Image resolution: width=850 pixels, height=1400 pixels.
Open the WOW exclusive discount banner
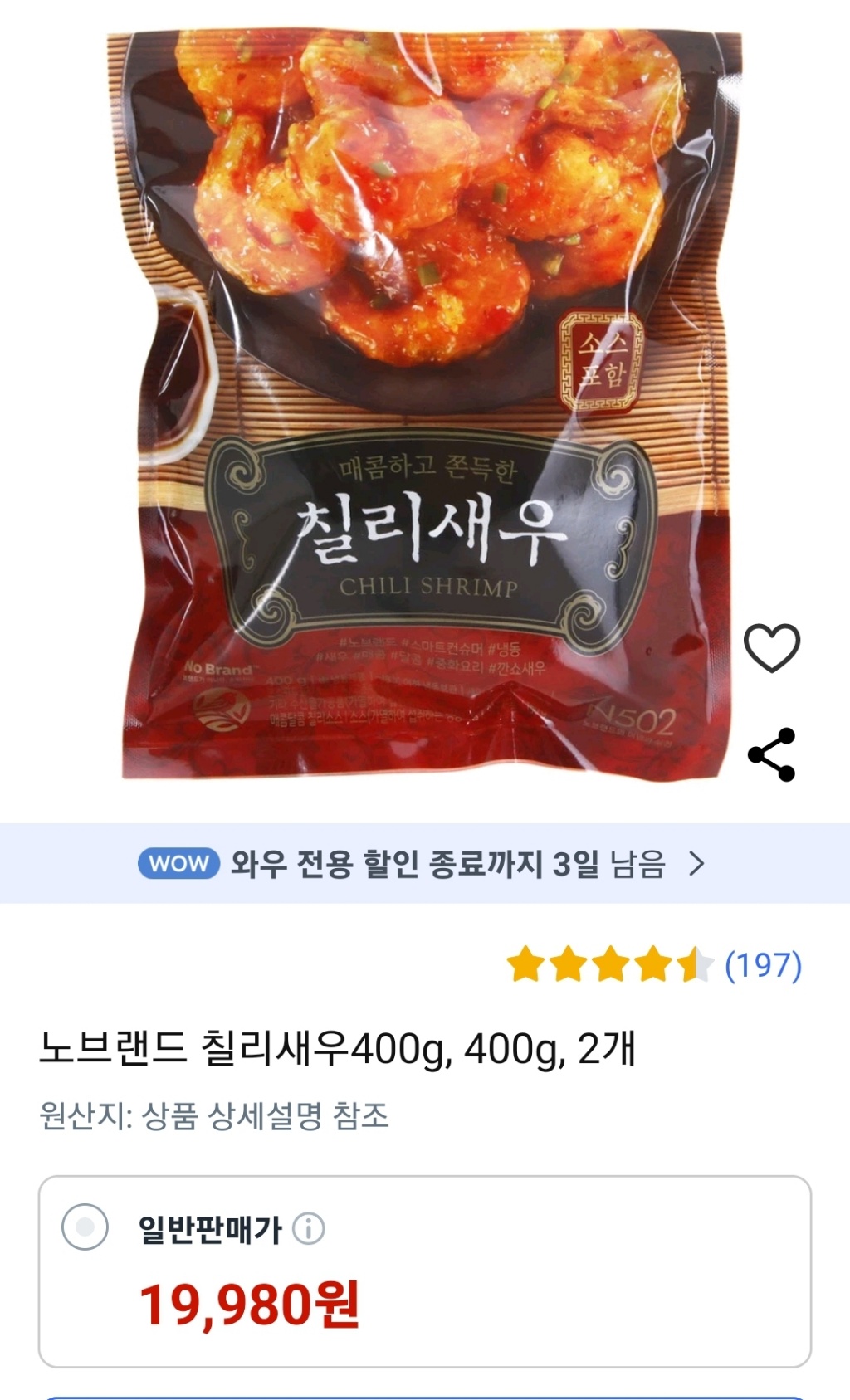(x=424, y=864)
